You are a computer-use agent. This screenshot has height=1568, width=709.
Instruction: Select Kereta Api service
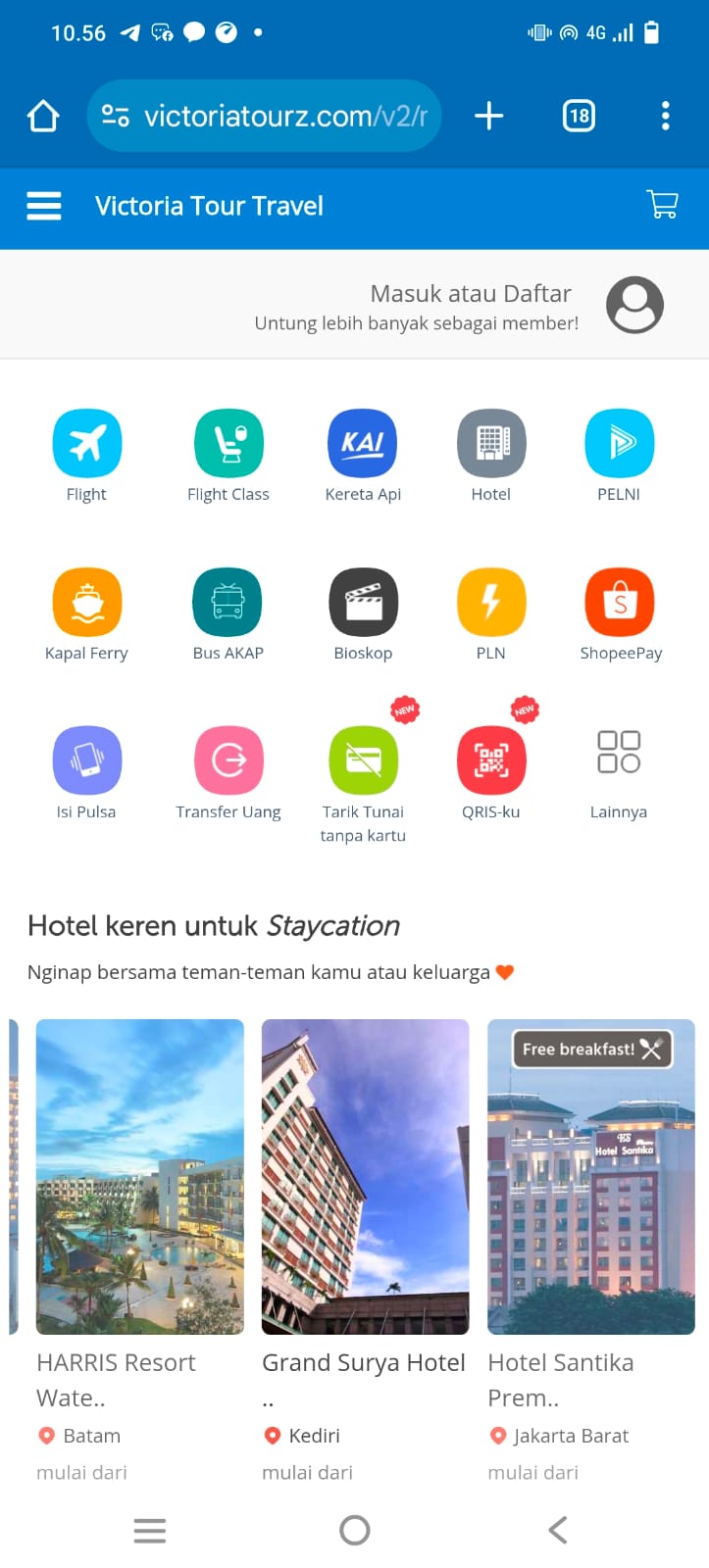[x=363, y=444]
